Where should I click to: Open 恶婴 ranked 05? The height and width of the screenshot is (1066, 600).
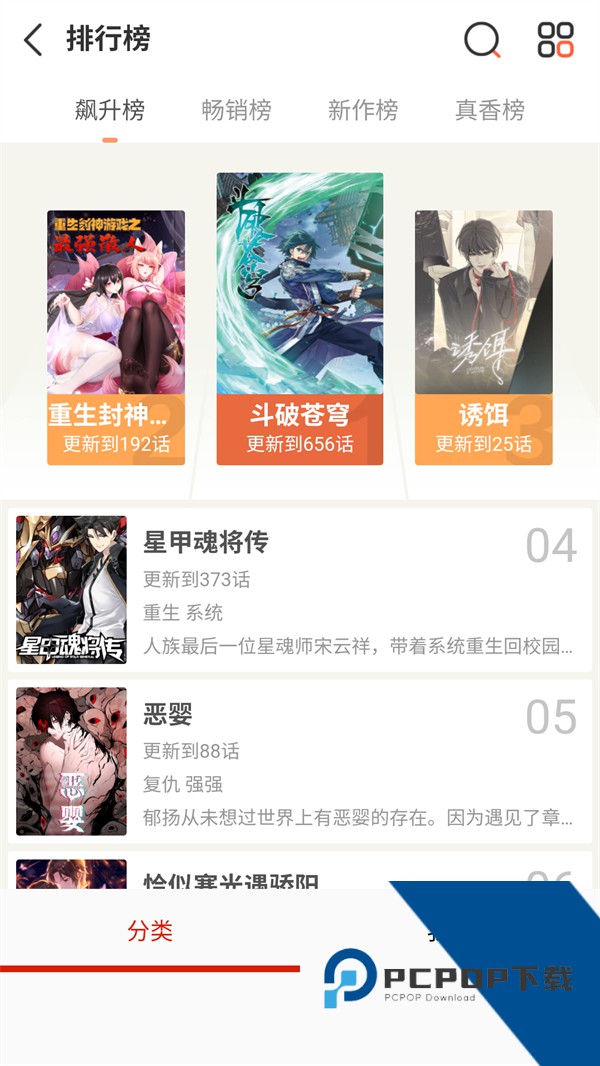tap(300, 761)
